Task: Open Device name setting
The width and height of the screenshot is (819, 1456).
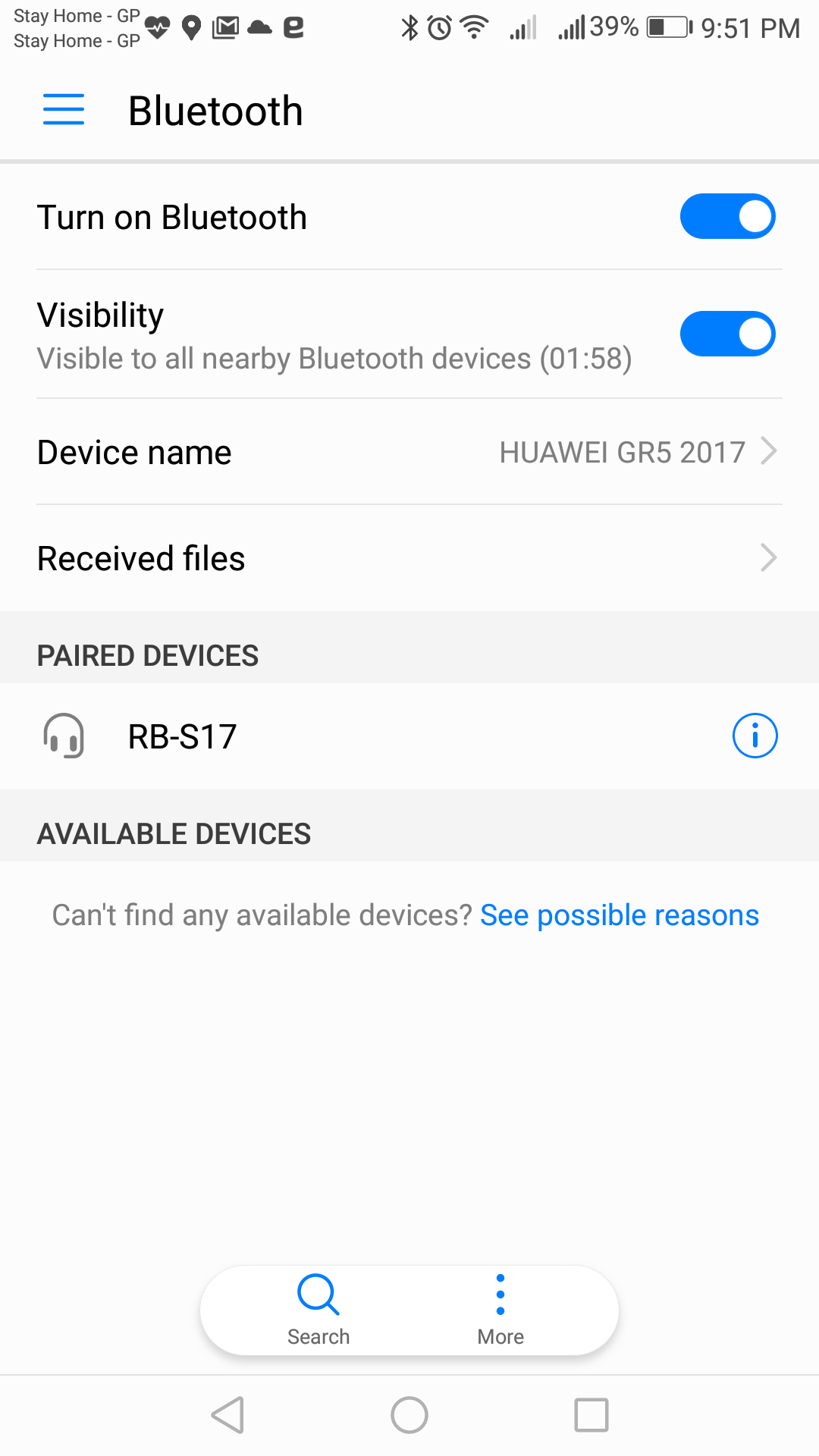Action: pyautogui.click(x=409, y=452)
